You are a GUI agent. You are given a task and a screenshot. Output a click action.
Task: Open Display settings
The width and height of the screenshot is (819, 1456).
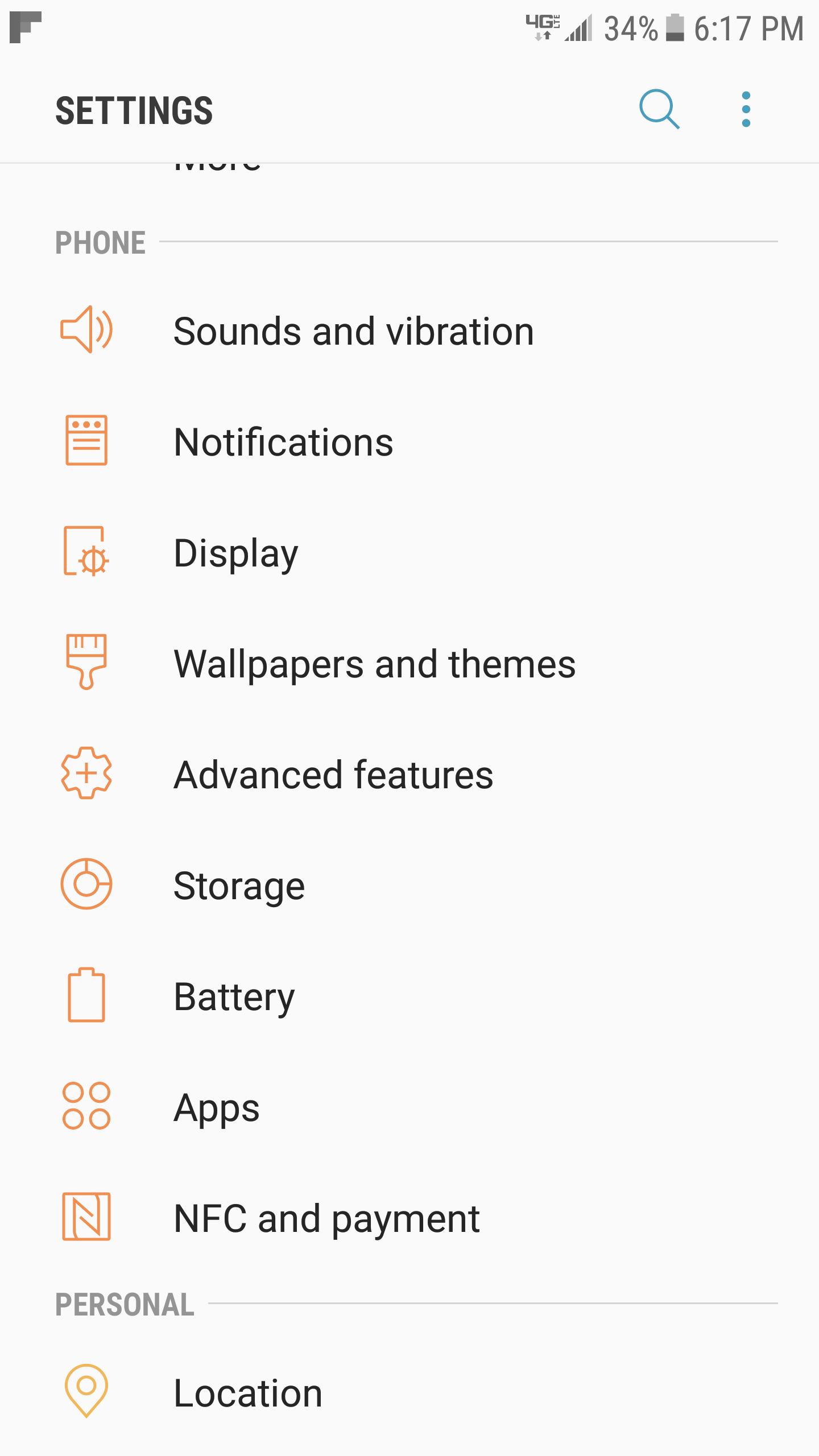click(x=236, y=552)
